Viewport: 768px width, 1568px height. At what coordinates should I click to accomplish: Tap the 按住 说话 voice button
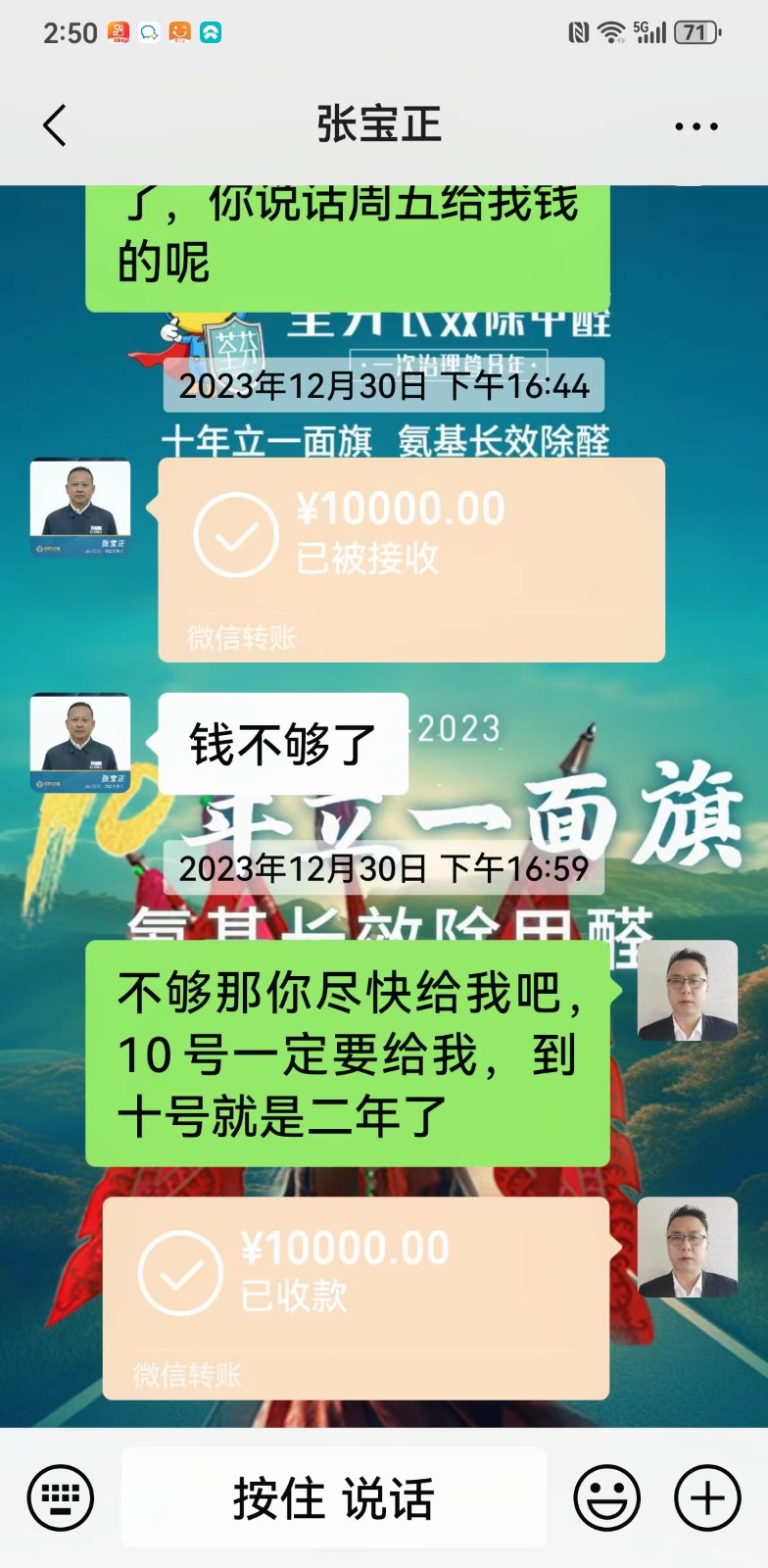tap(333, 1497)
